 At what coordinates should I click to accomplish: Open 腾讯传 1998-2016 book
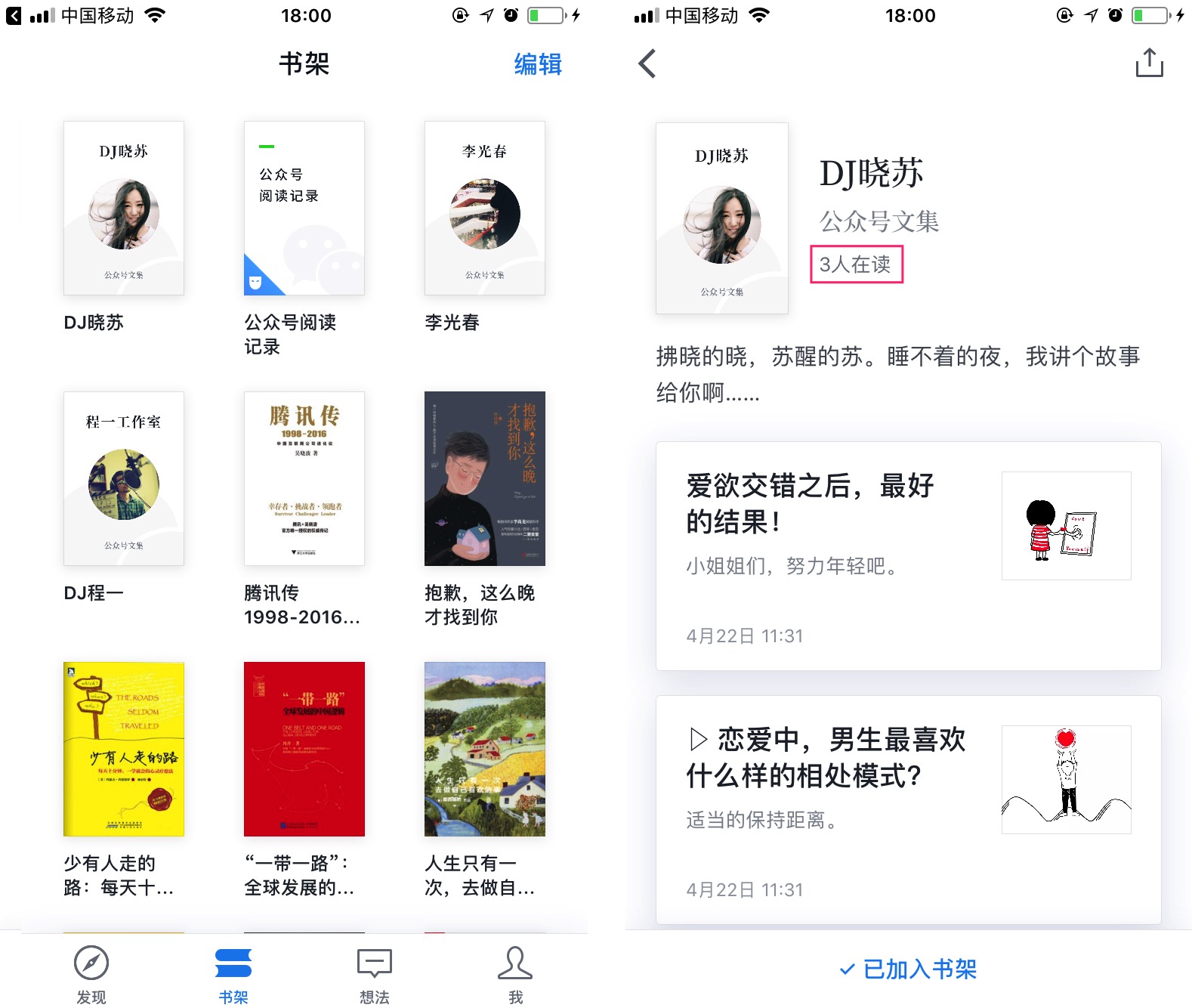304,478
